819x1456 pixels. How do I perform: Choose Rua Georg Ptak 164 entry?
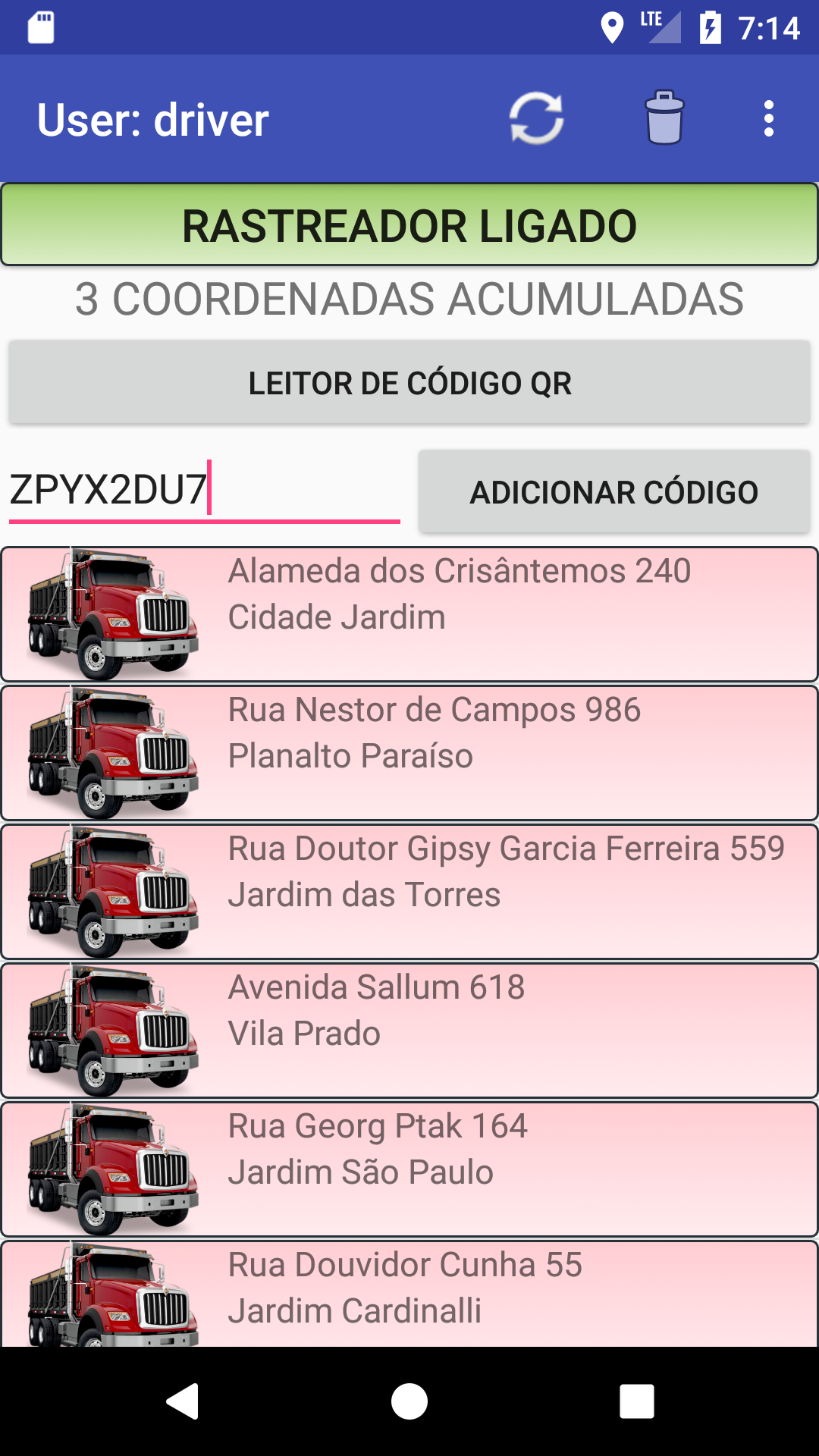click(409, 1169)
